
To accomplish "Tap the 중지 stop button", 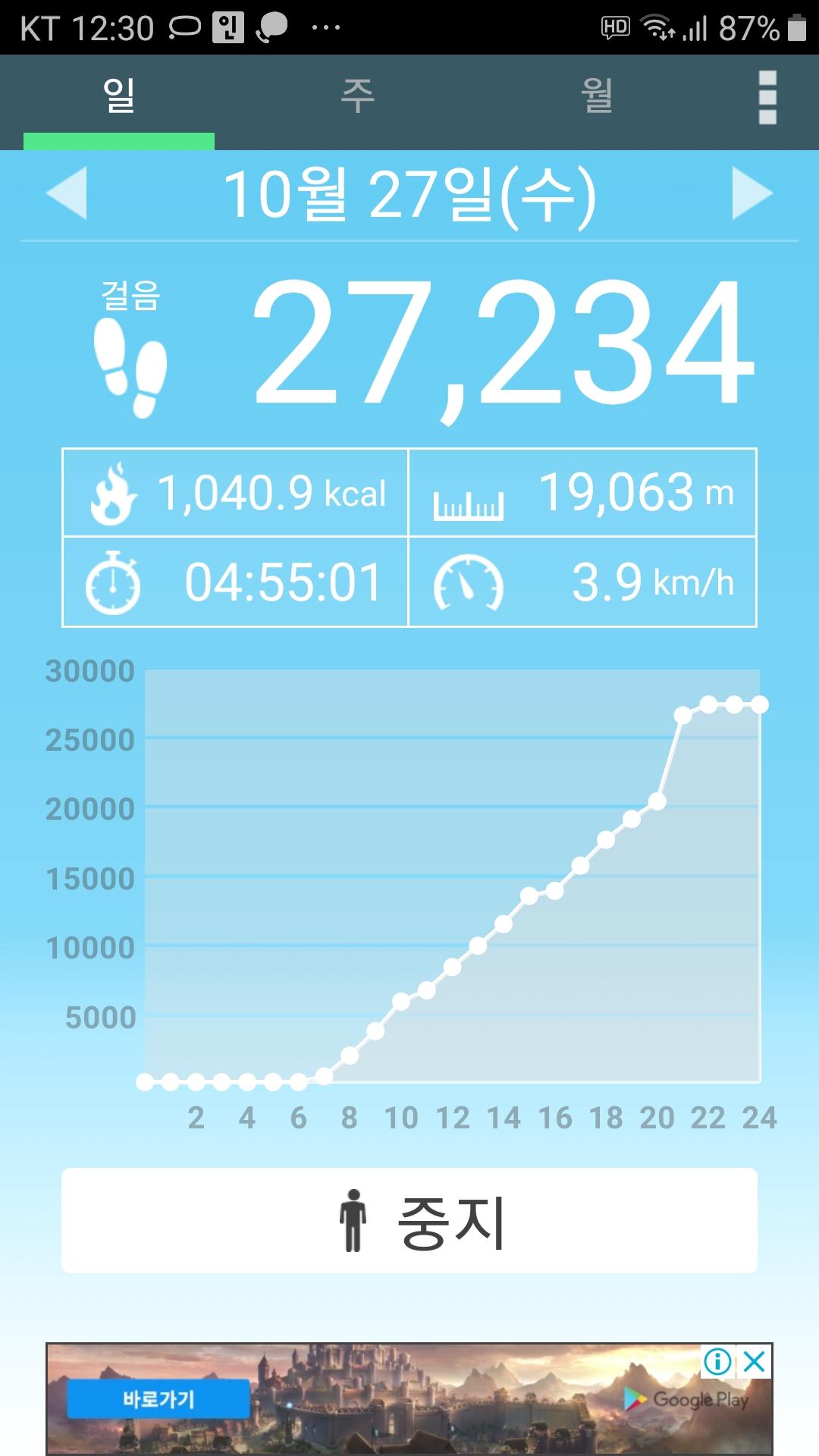I will tap(409, 1220).
